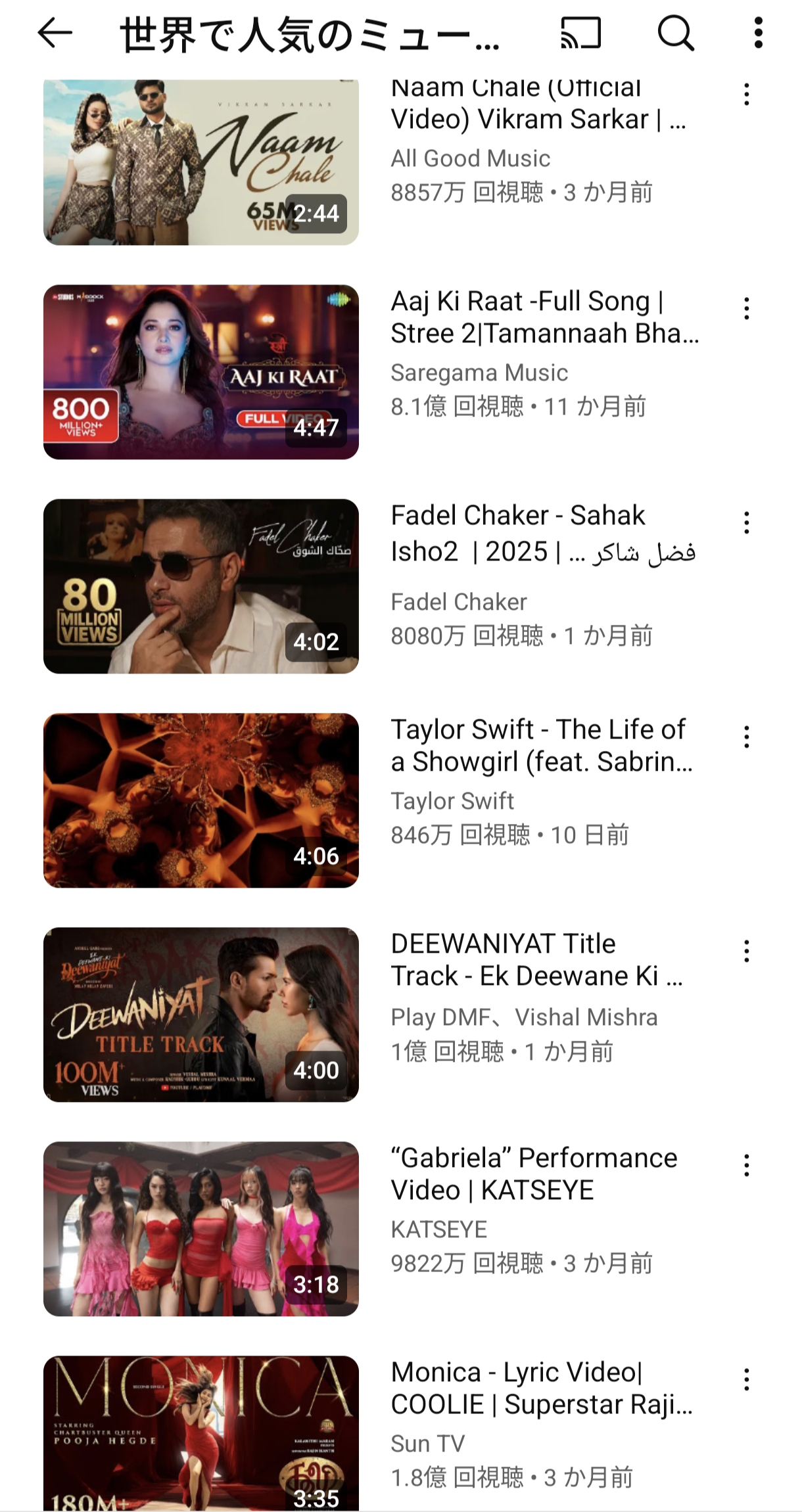This screenshot has height=1512, width=802.
Task: Play the DEEWANIYAT Title Track video
Action: [x=201, y=1015]
